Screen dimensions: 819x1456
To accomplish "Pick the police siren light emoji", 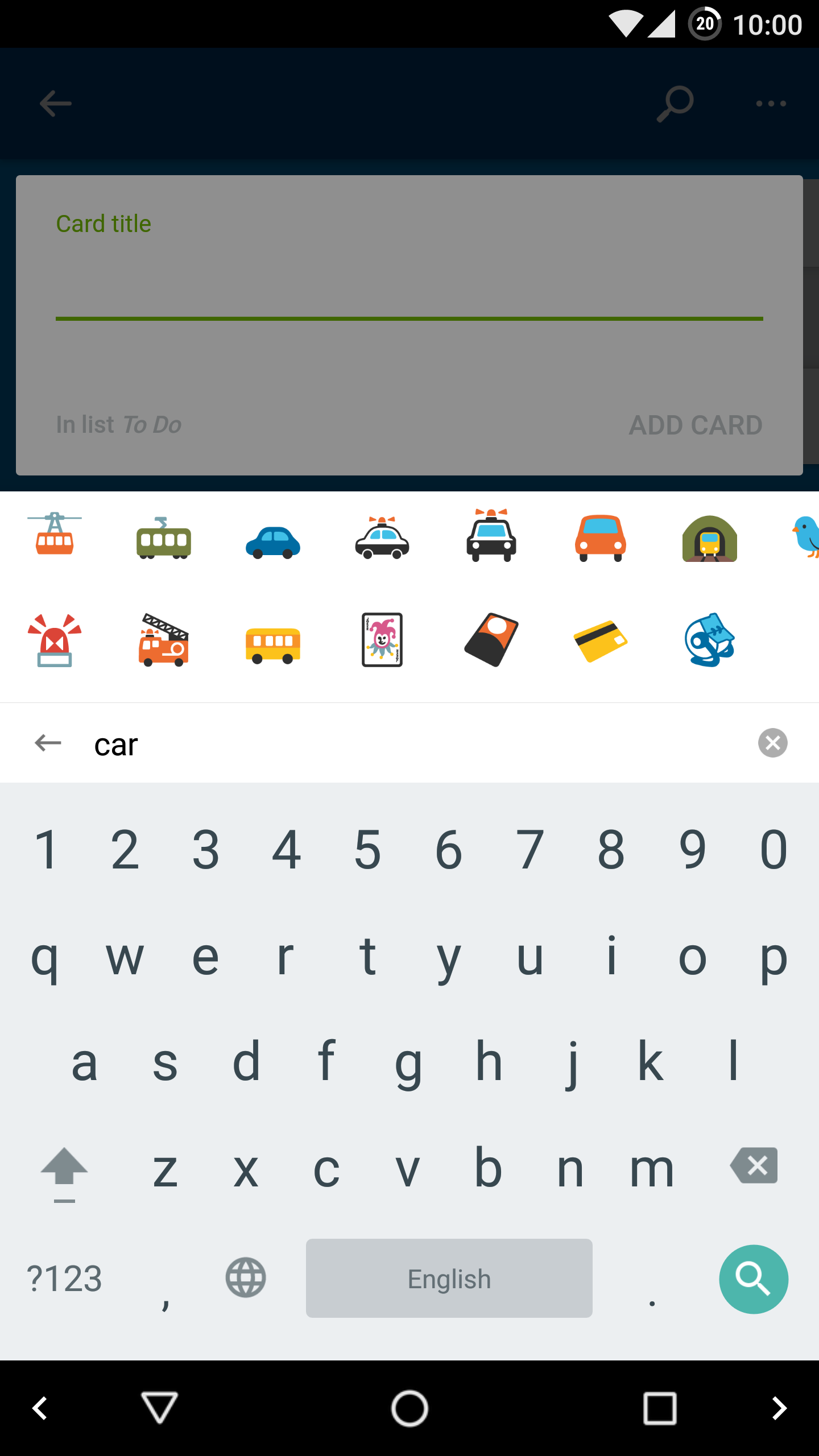I will 55,640.
